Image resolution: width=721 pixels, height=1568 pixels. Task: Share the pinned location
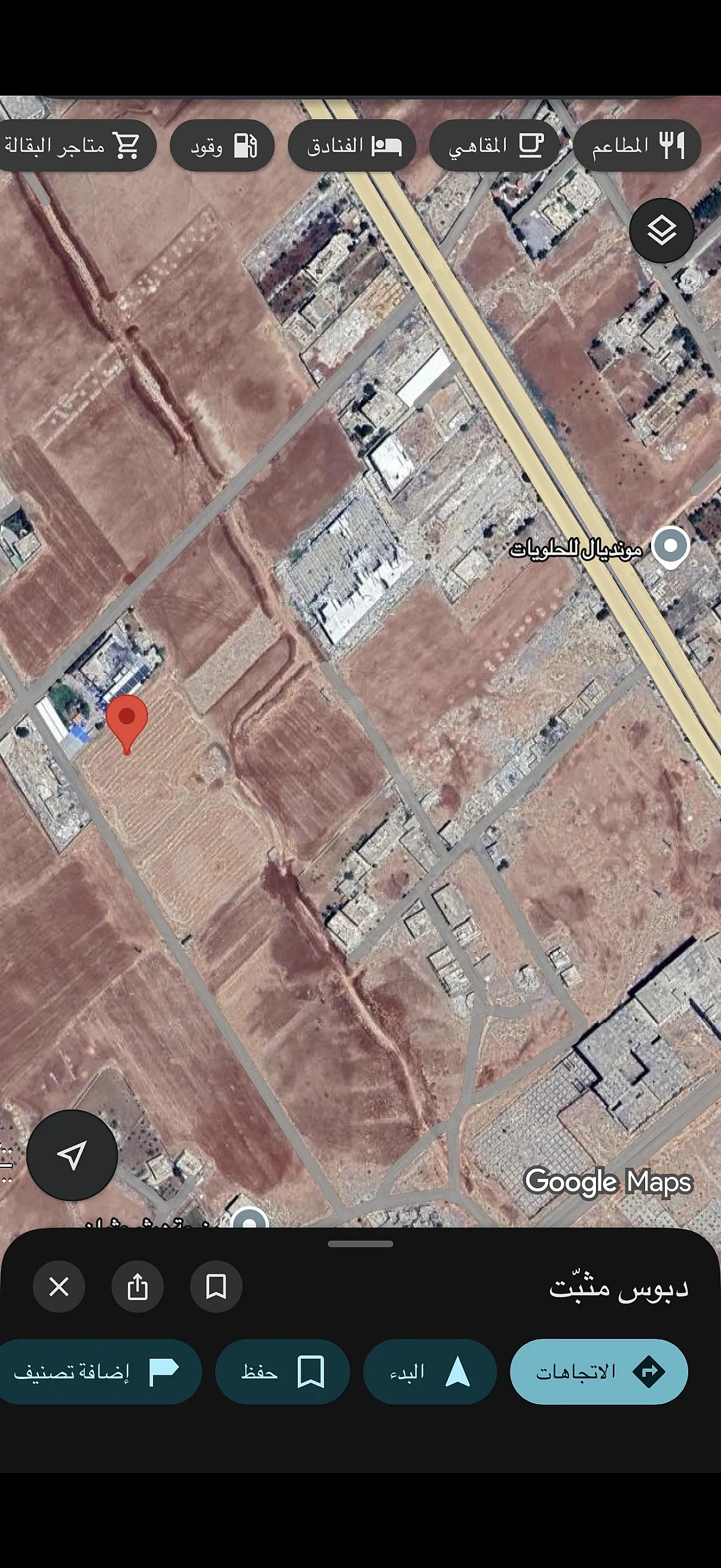click(138, 1286)
